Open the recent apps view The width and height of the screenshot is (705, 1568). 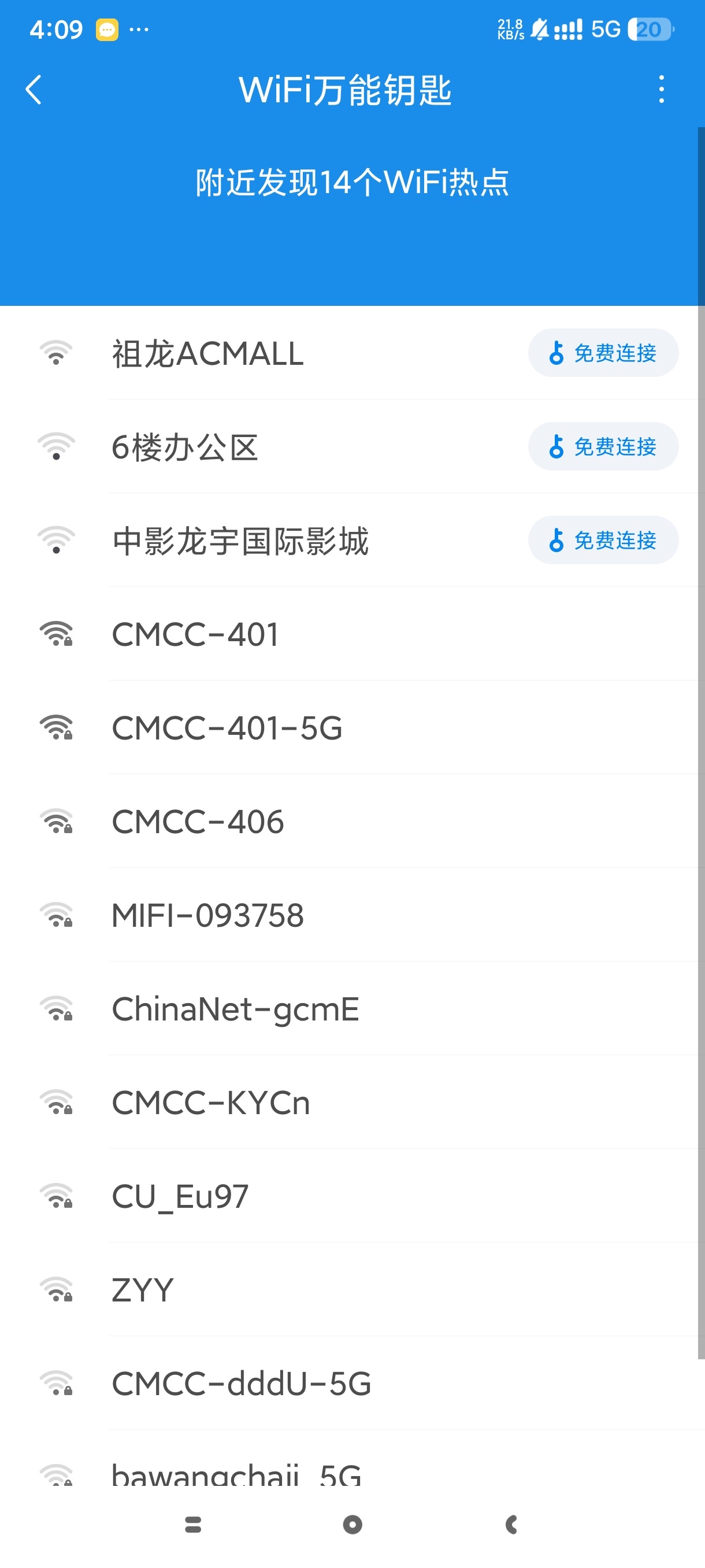click(x=193, y=1524)
